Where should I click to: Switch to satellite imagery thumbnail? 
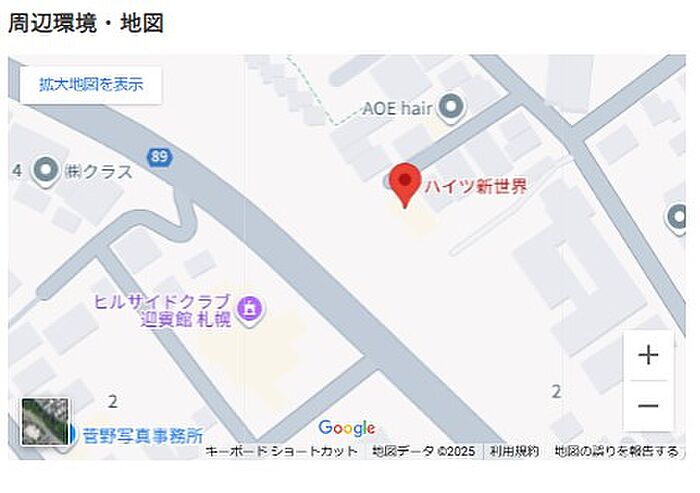pos(46,422)
